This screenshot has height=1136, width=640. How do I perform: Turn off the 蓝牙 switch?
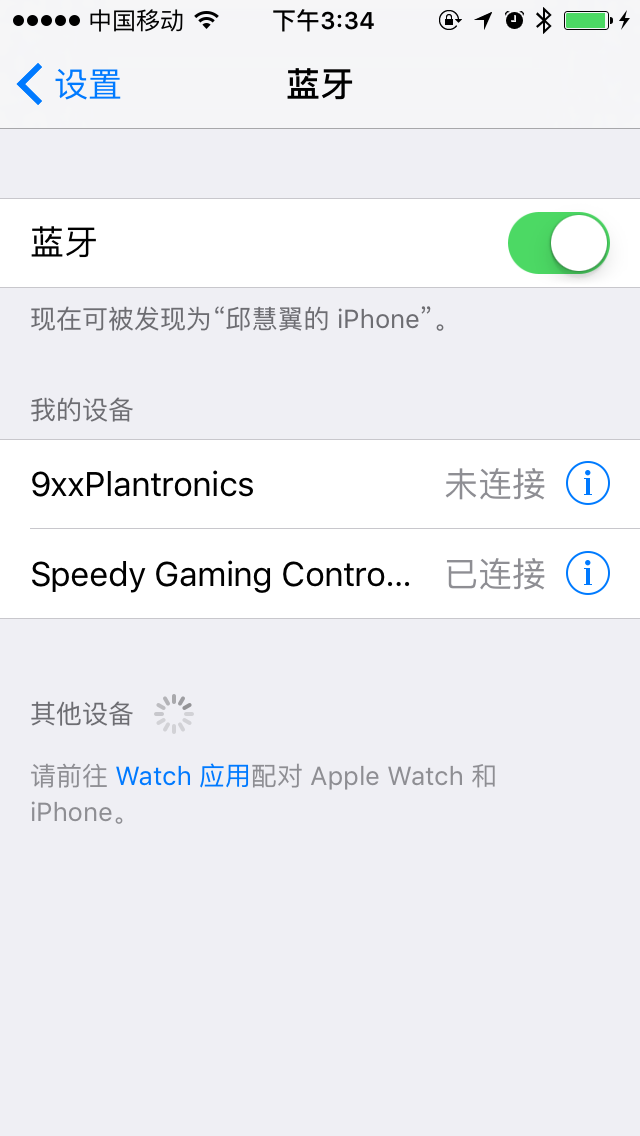coord(558,243)
